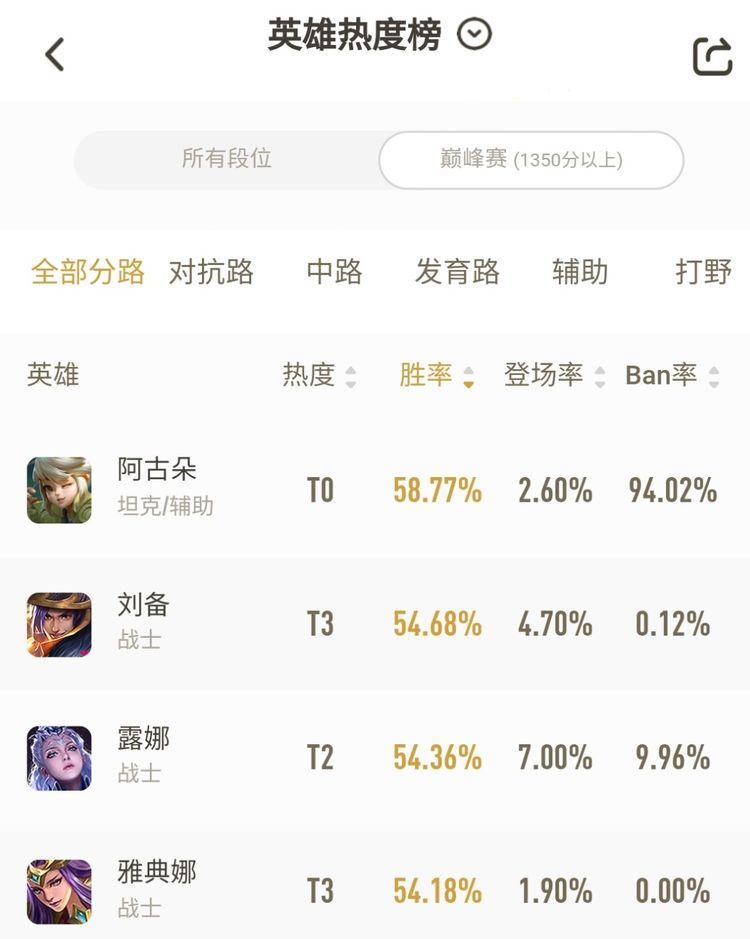Open the 发育路 tab

tap(457, 272)
